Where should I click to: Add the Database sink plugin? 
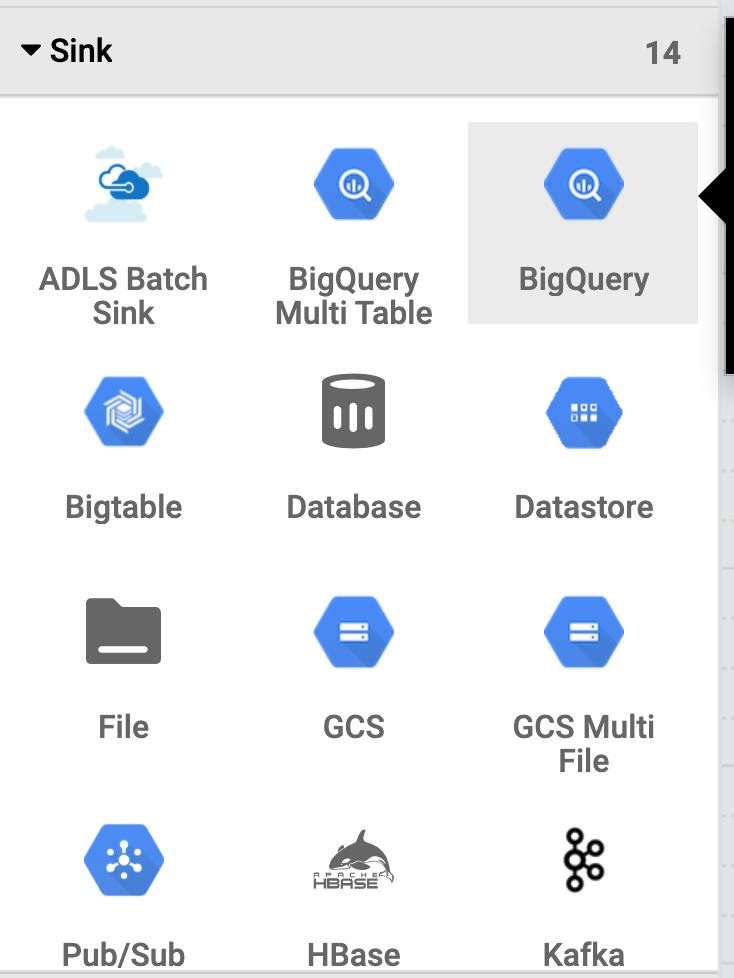pyautogui.click(x=354, y=412)
